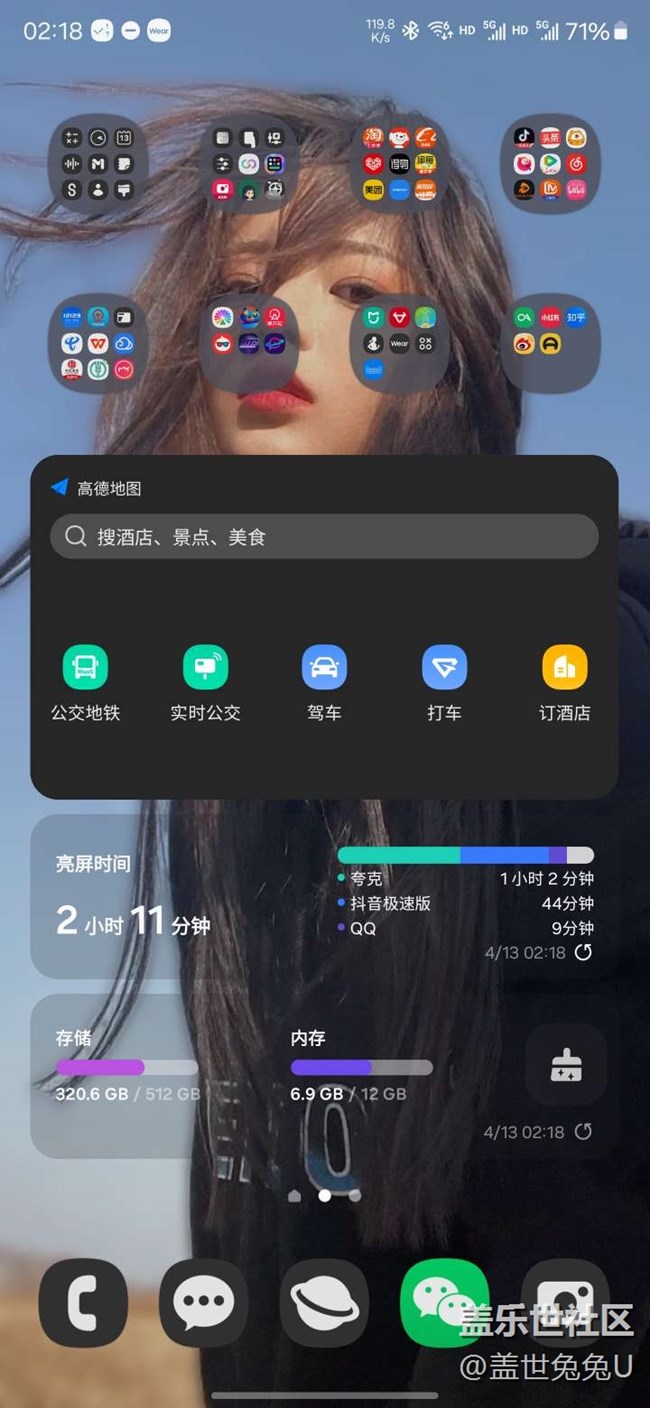Open the folder containing 知乎 and Weibo
This screenshot has width=650, height=1408.
point(550,343)
